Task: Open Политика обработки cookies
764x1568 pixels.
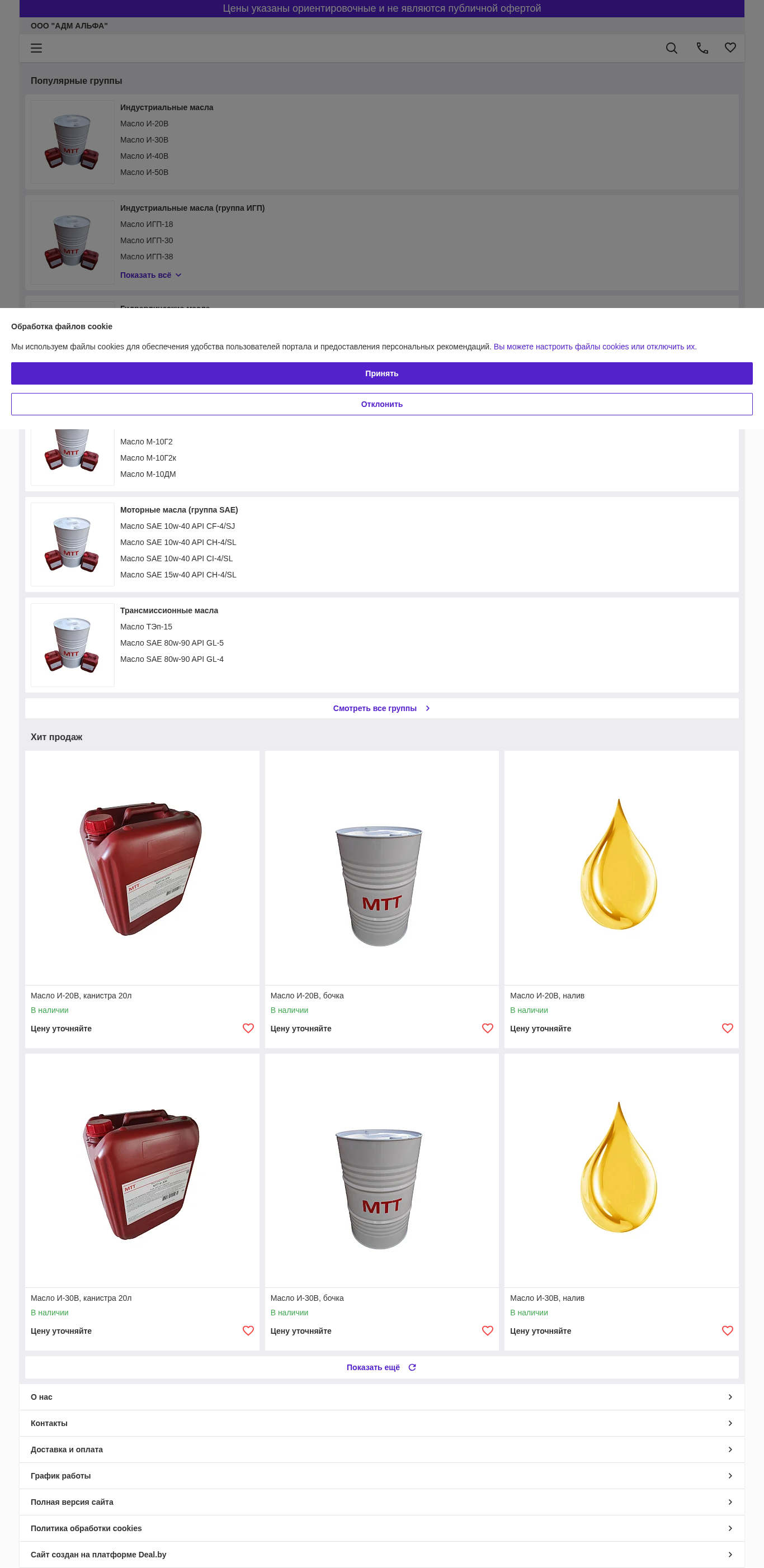Action: 381,1528
